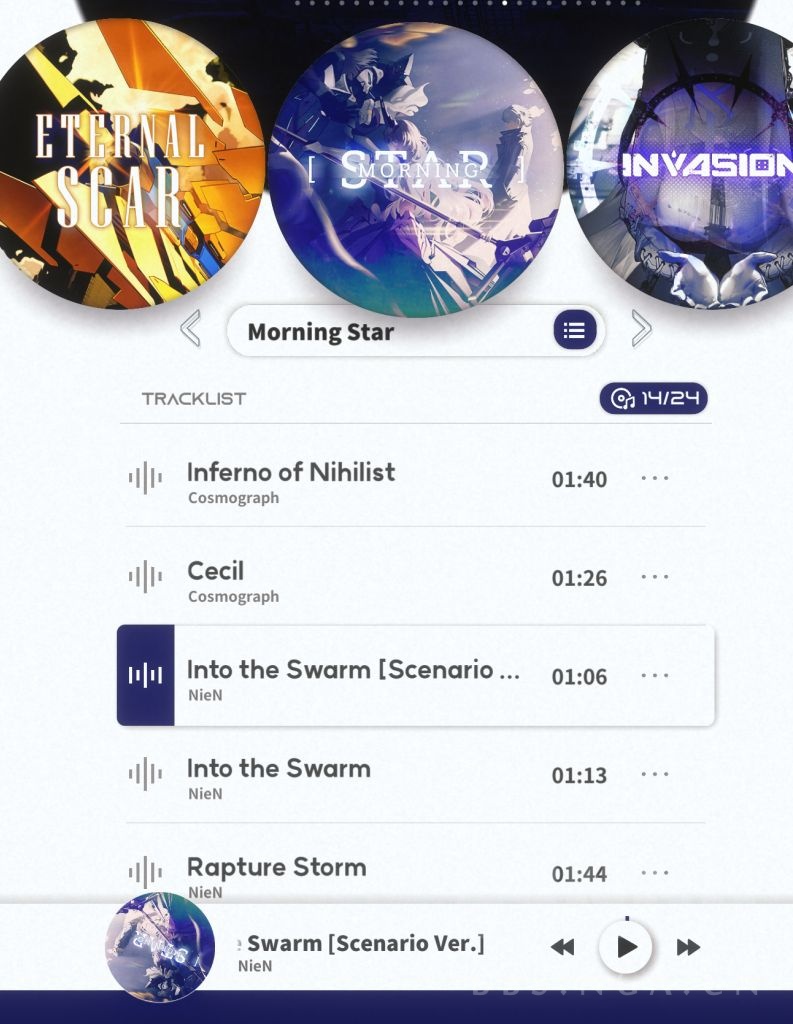Screen dimensions: 793x1024
Task: Click the album art thumbnail in the mini player
Action: coord(160,946)
